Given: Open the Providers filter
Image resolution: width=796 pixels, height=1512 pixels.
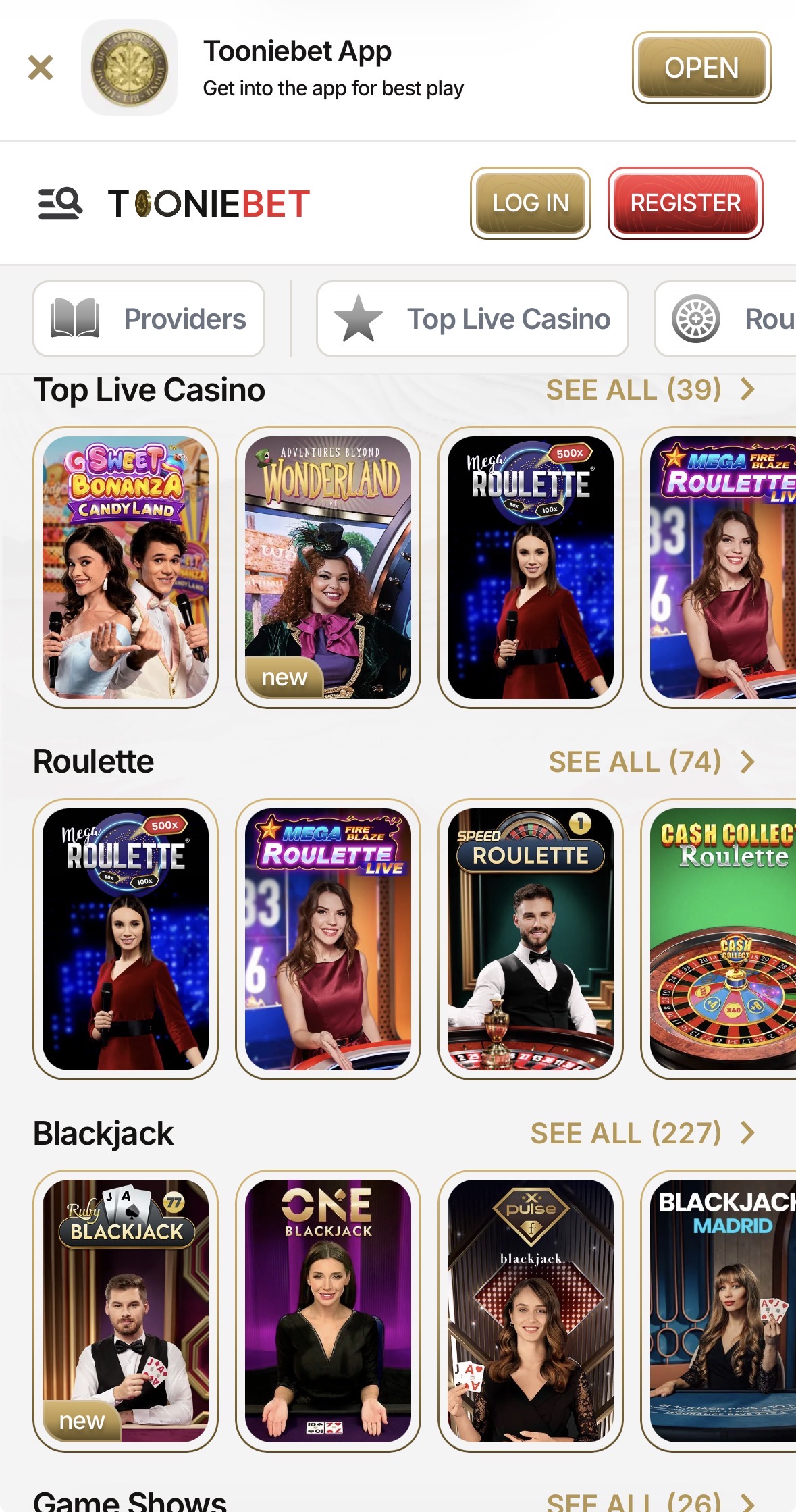Looking at the screenshot, I should (149, 319).
